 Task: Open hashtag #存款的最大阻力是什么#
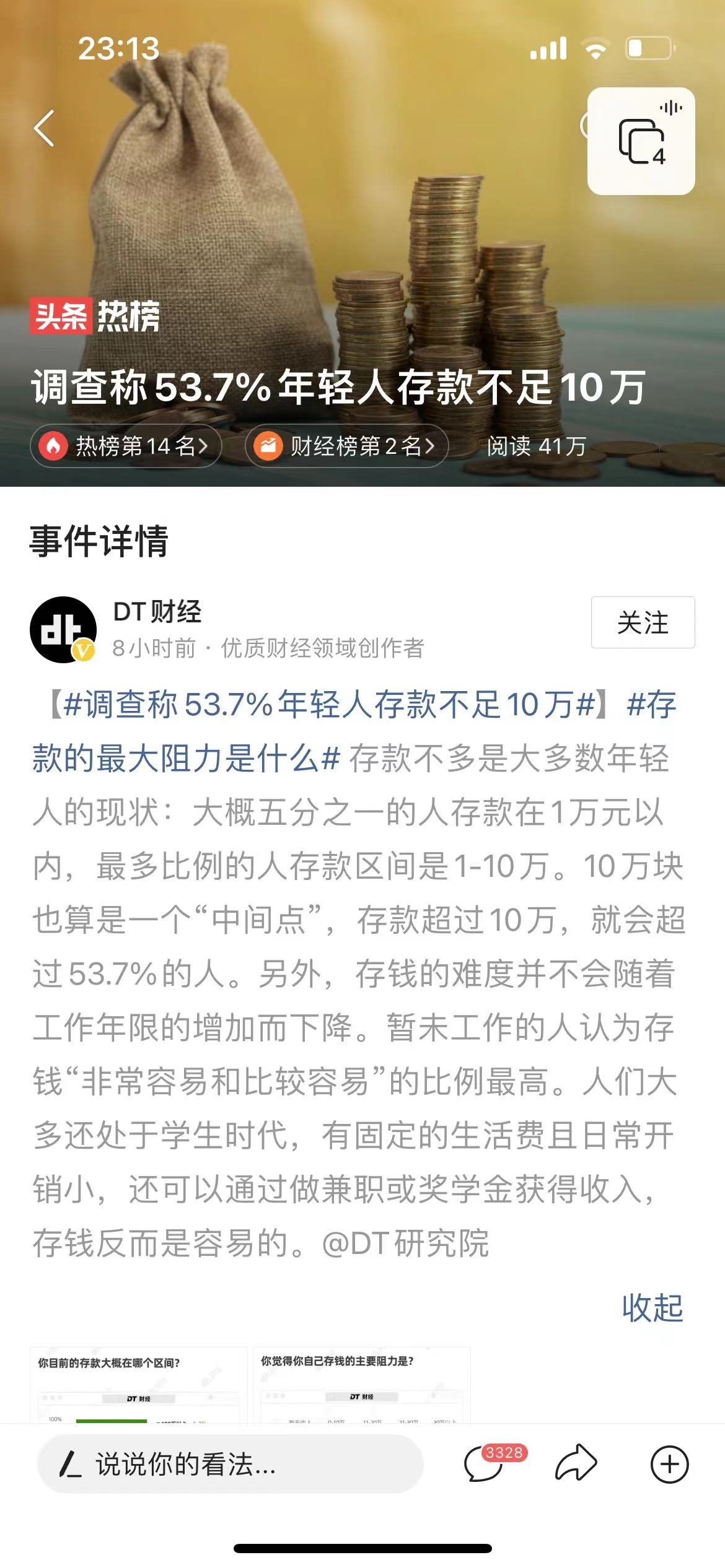186,759
